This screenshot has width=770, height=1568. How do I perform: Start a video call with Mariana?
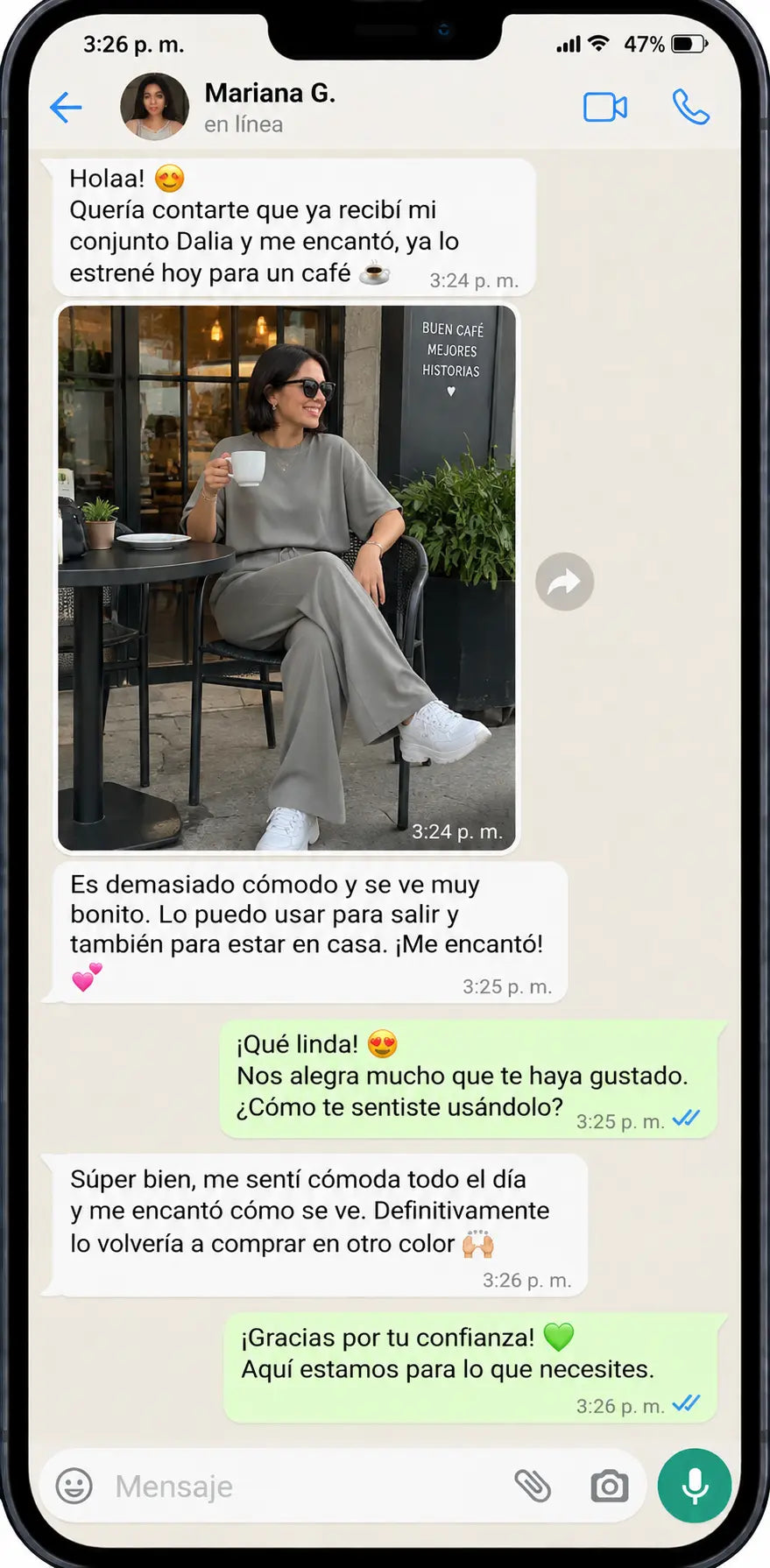pyautogui.click(x=605, y=108)
